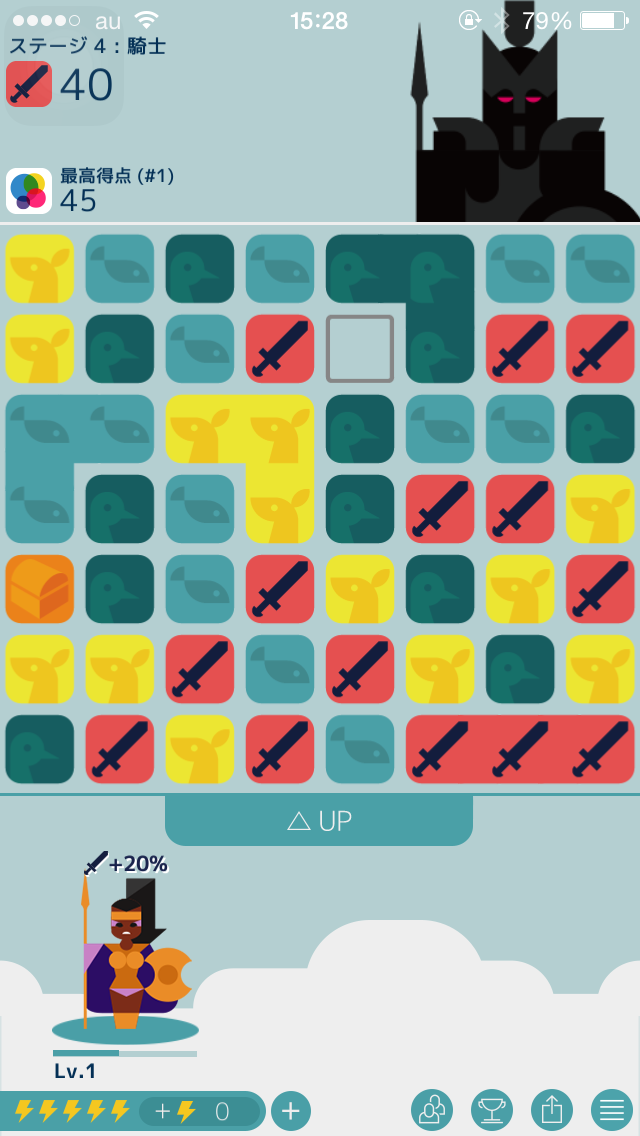Open the Game Center high score panel
This screenshot has width=640, height=1136.
pos(30,191)
